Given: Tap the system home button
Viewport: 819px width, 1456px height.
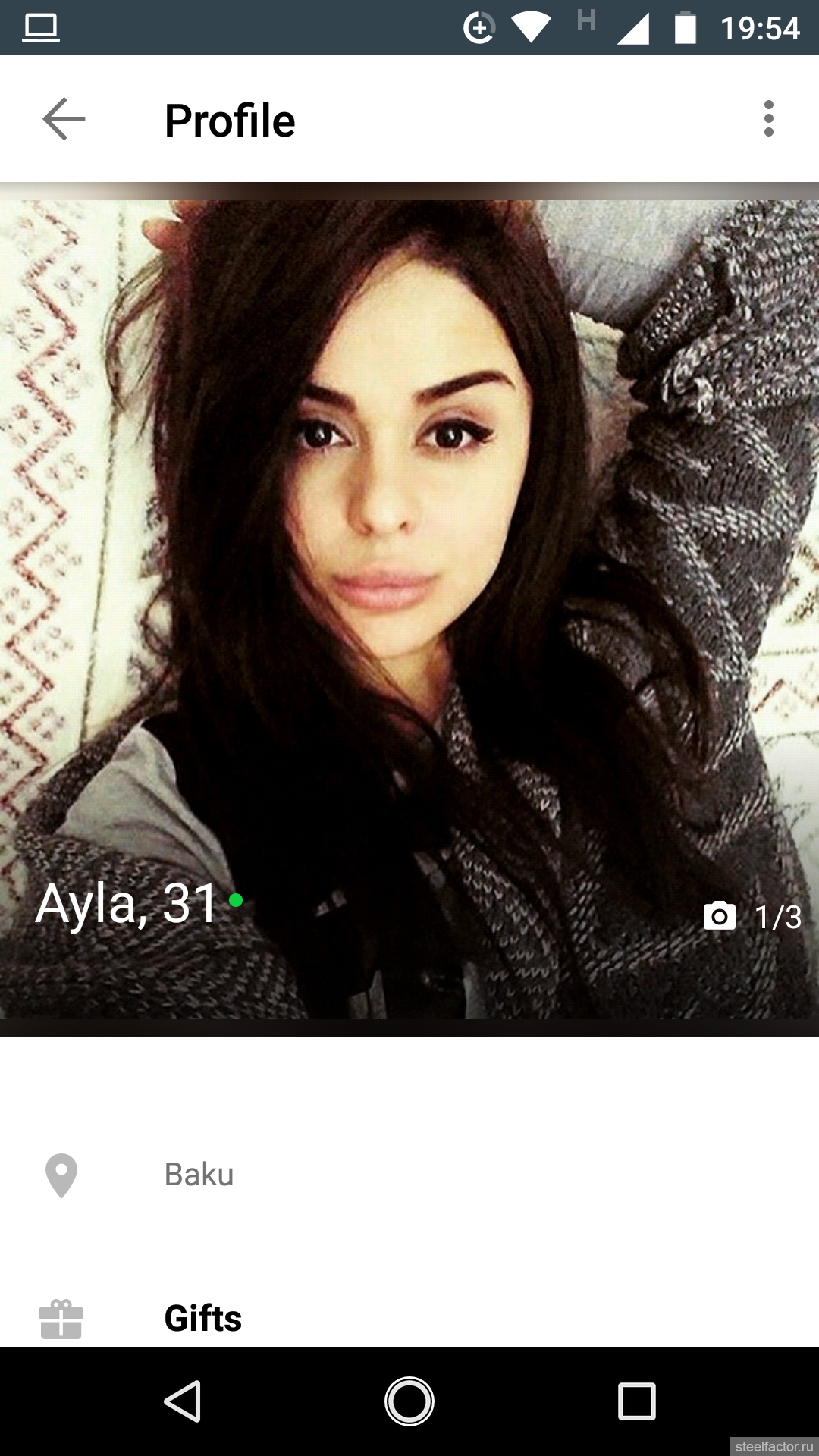Looking at the screenshot, I should pos(409,1401).
